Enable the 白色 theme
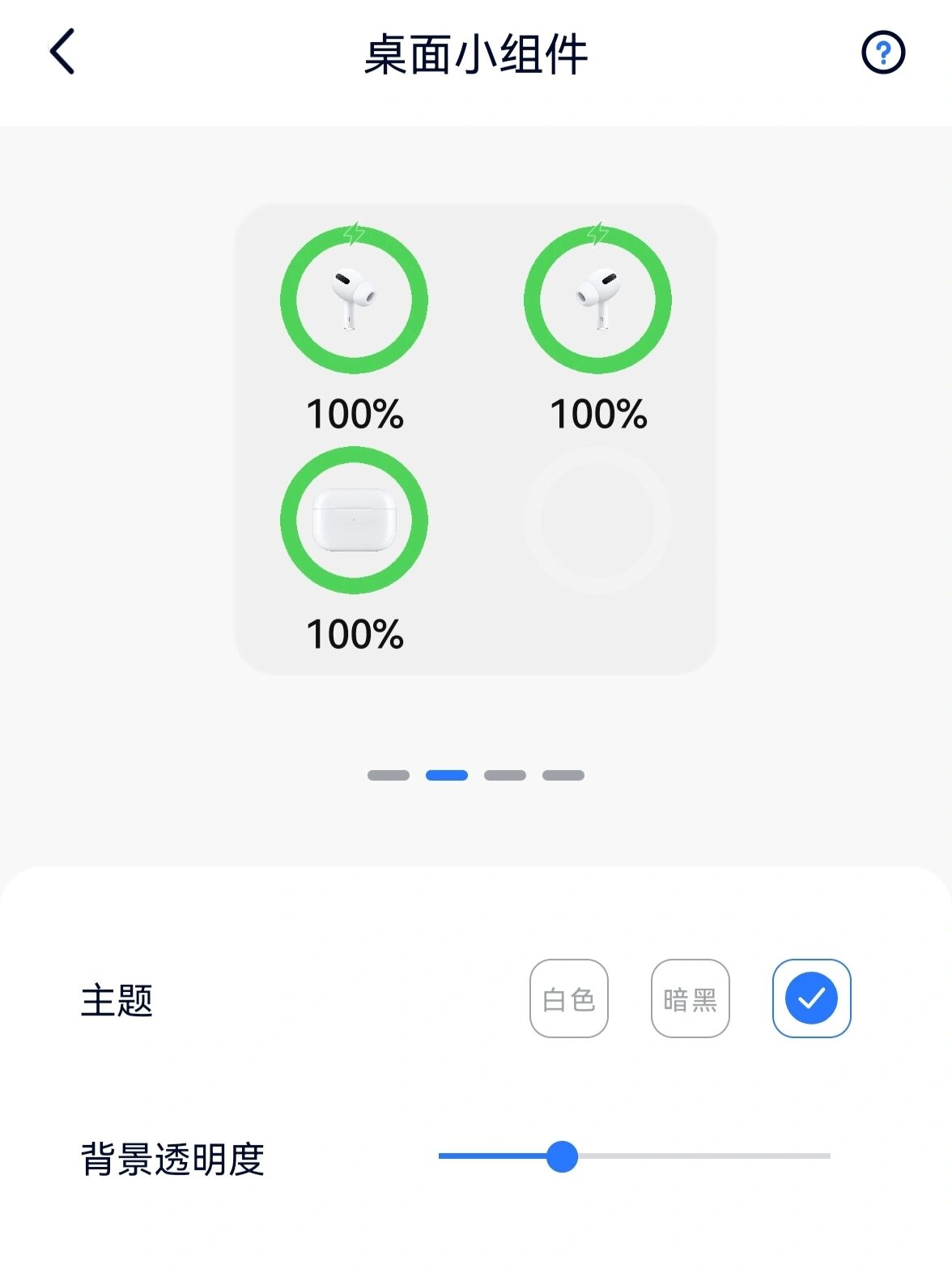The image size is (952, 1269). click(x=567, y=998)
